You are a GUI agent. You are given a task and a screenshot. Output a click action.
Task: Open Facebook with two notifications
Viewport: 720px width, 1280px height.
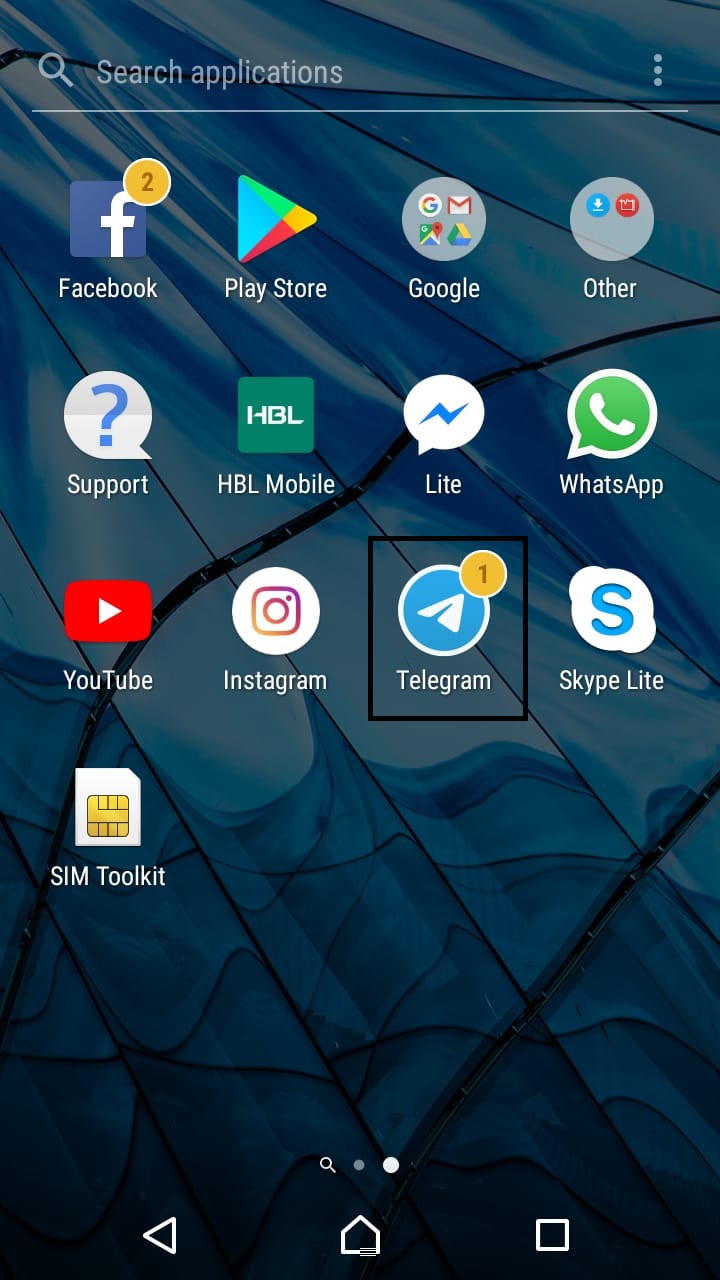(x=108, y=219)
